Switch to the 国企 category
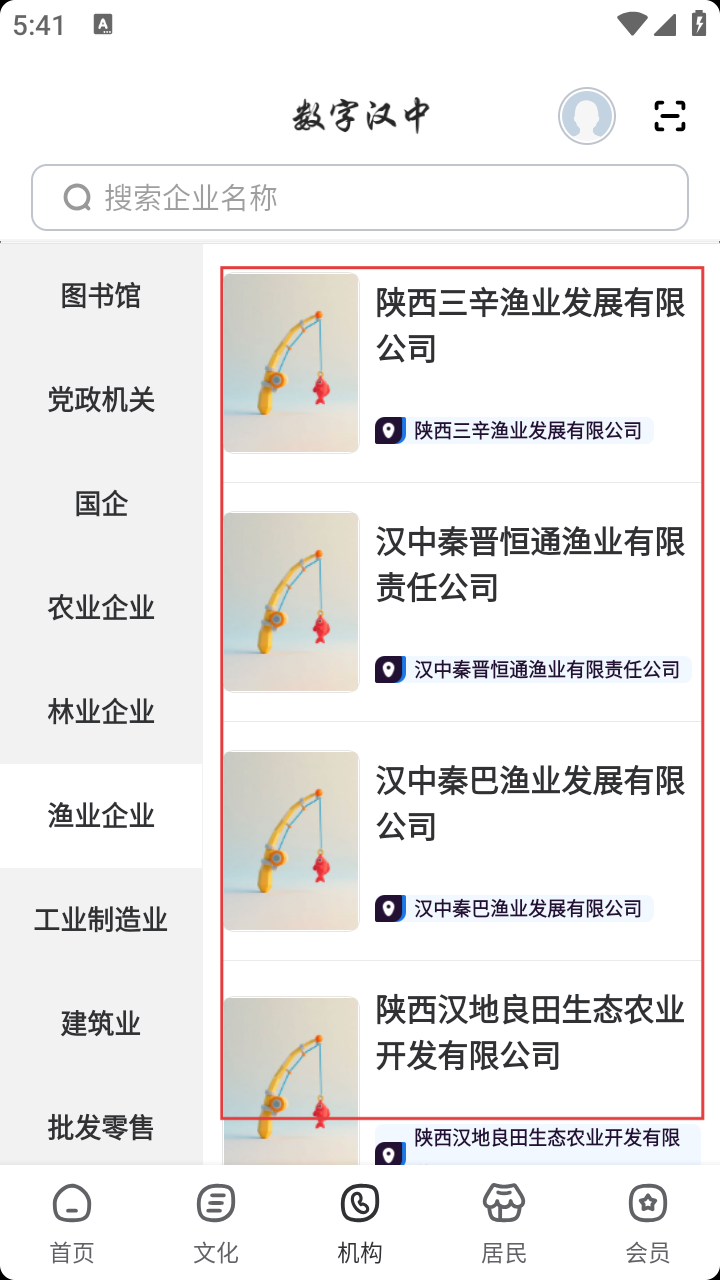The width and height of the screenshot is (720, 1280). (x=101, y=504)
